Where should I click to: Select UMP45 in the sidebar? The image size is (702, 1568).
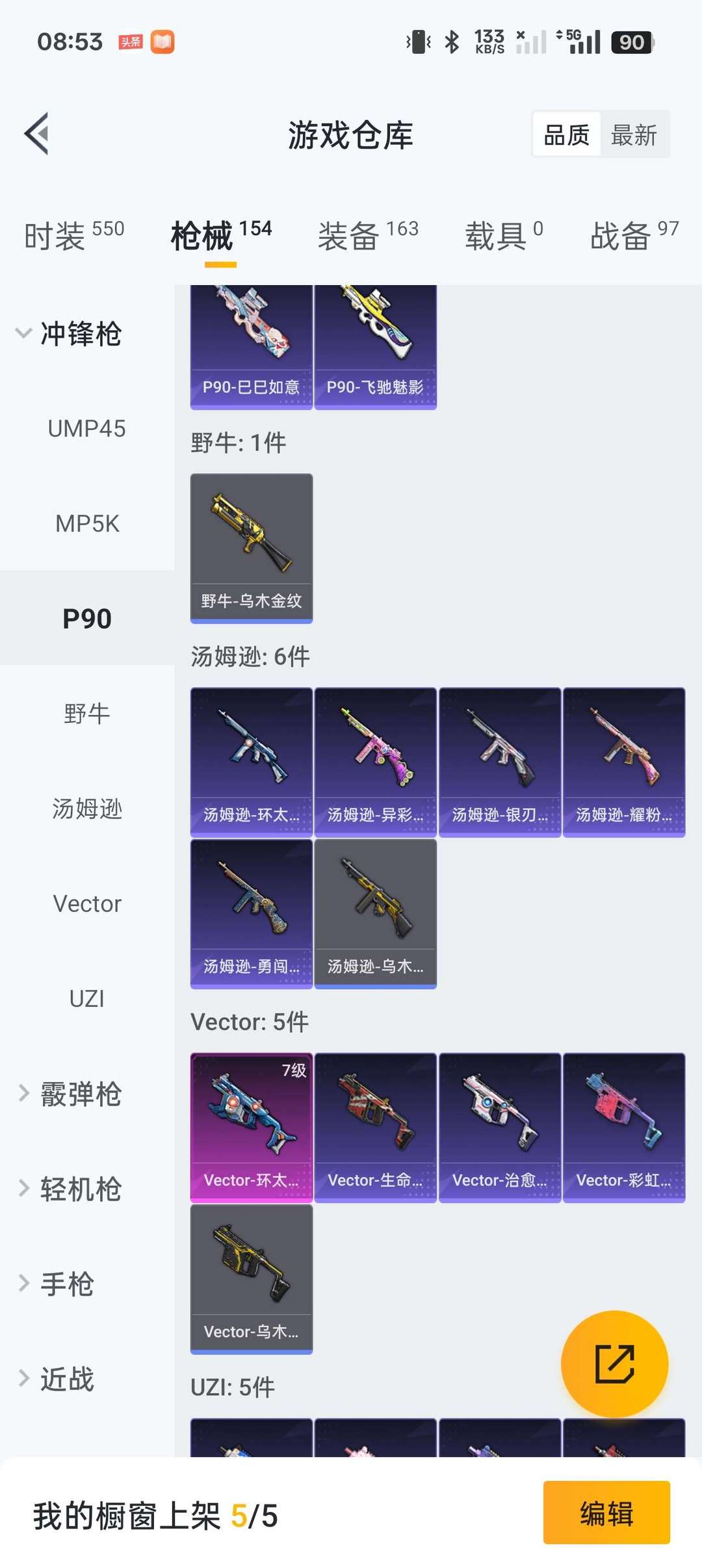pos(86,429)
